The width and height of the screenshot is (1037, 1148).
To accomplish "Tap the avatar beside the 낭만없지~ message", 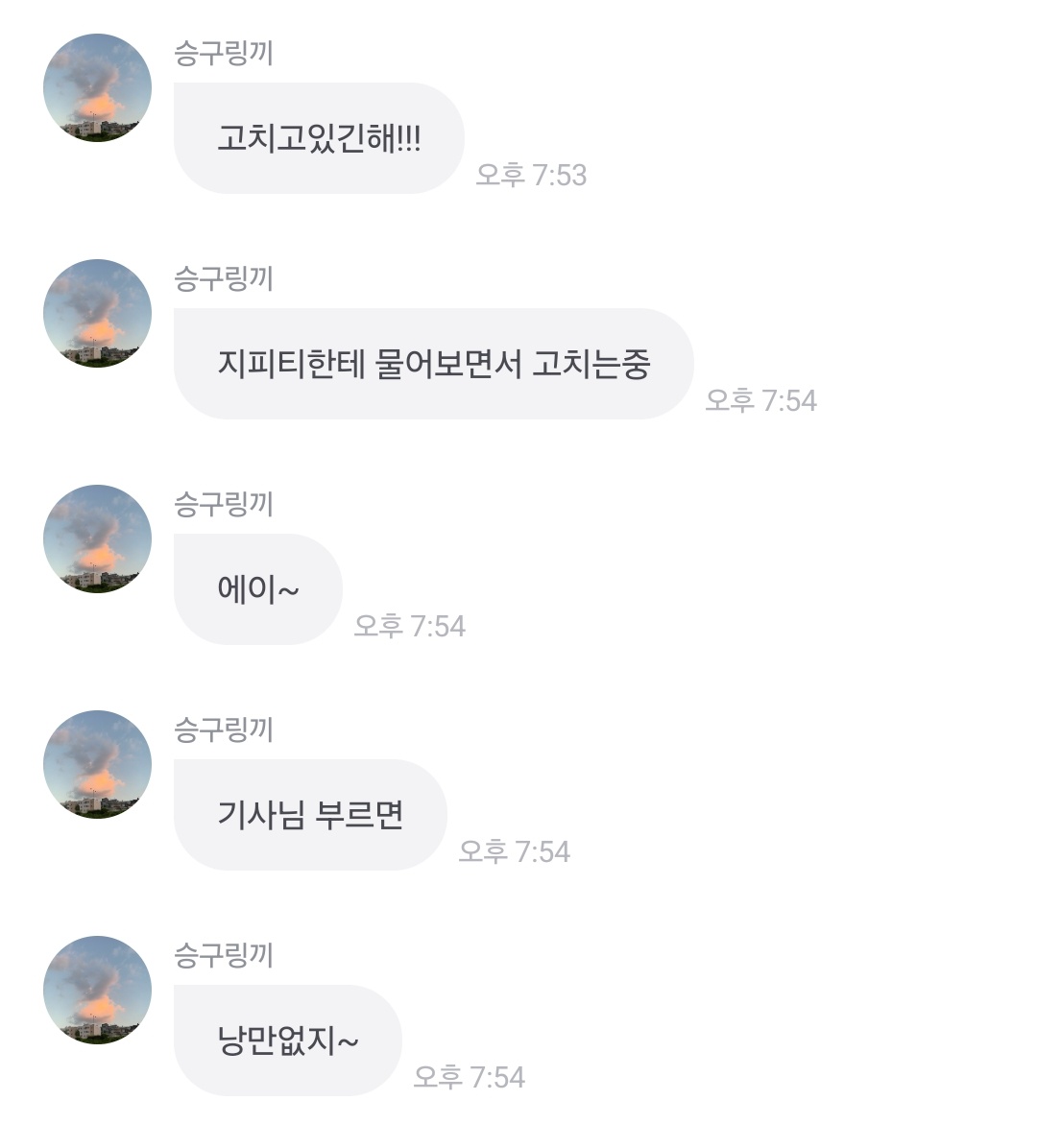I will [x=97, y=990].
